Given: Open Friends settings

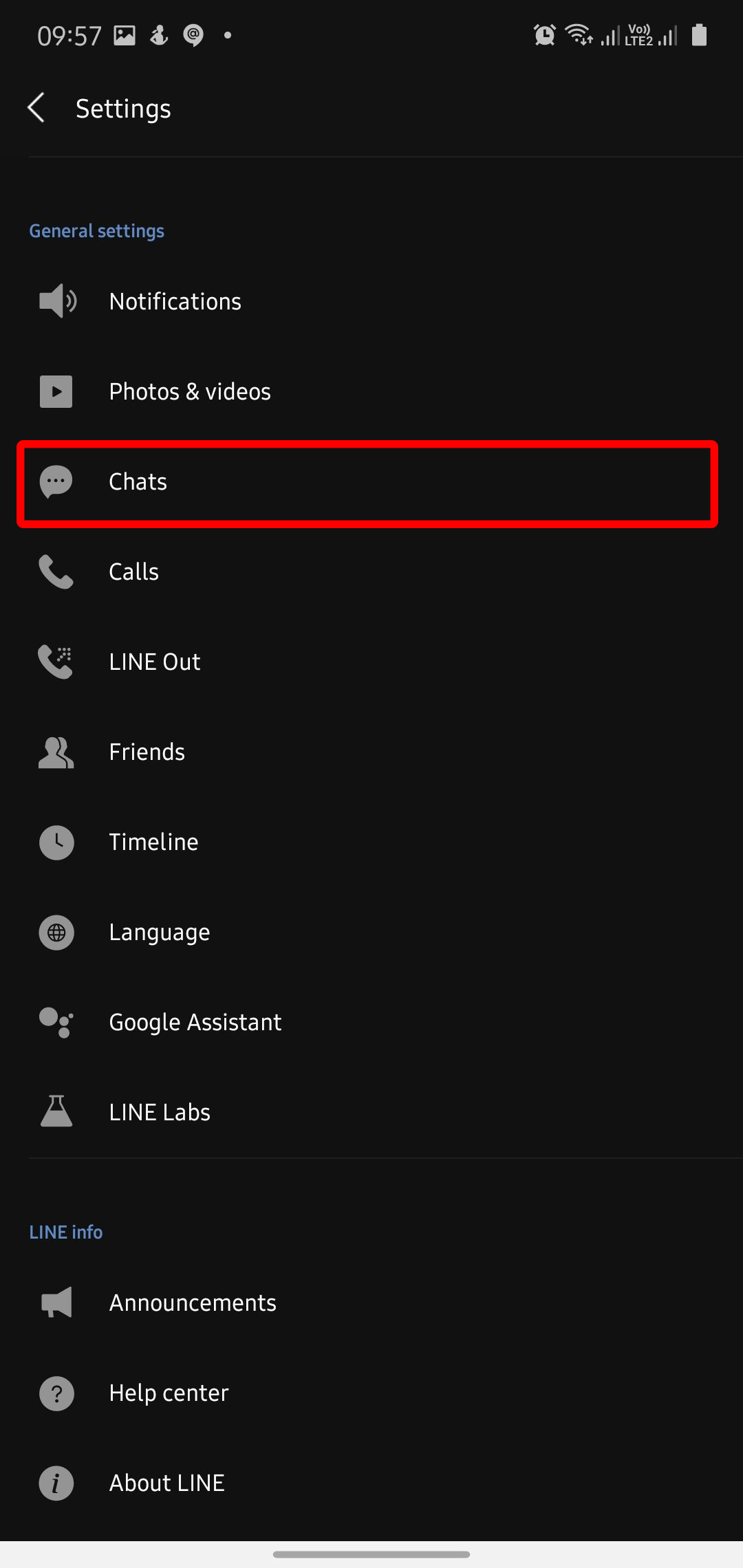Looking at the screenshot, I should pos(371,752).
